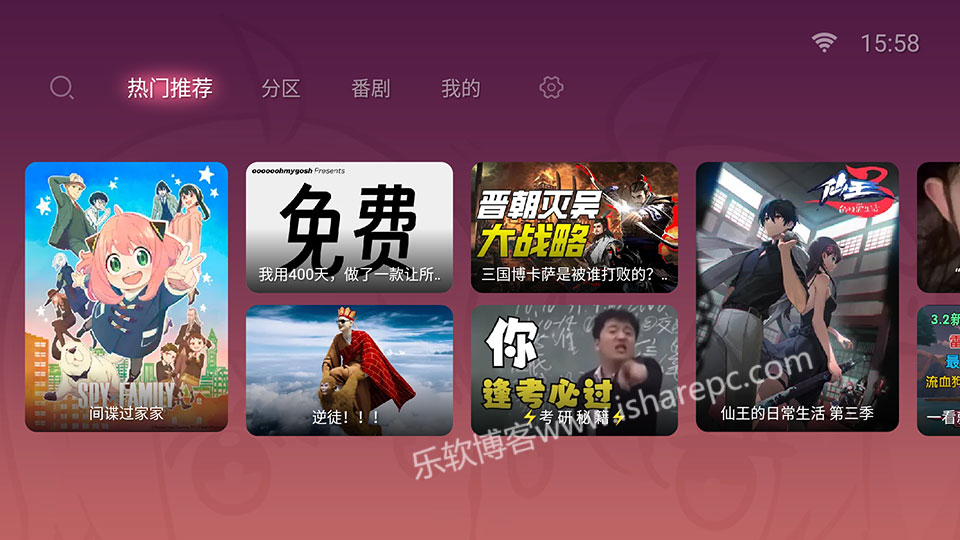Switch to the 分区 tab
This screenshot has height=540, width=960.
tap(281, 88)
